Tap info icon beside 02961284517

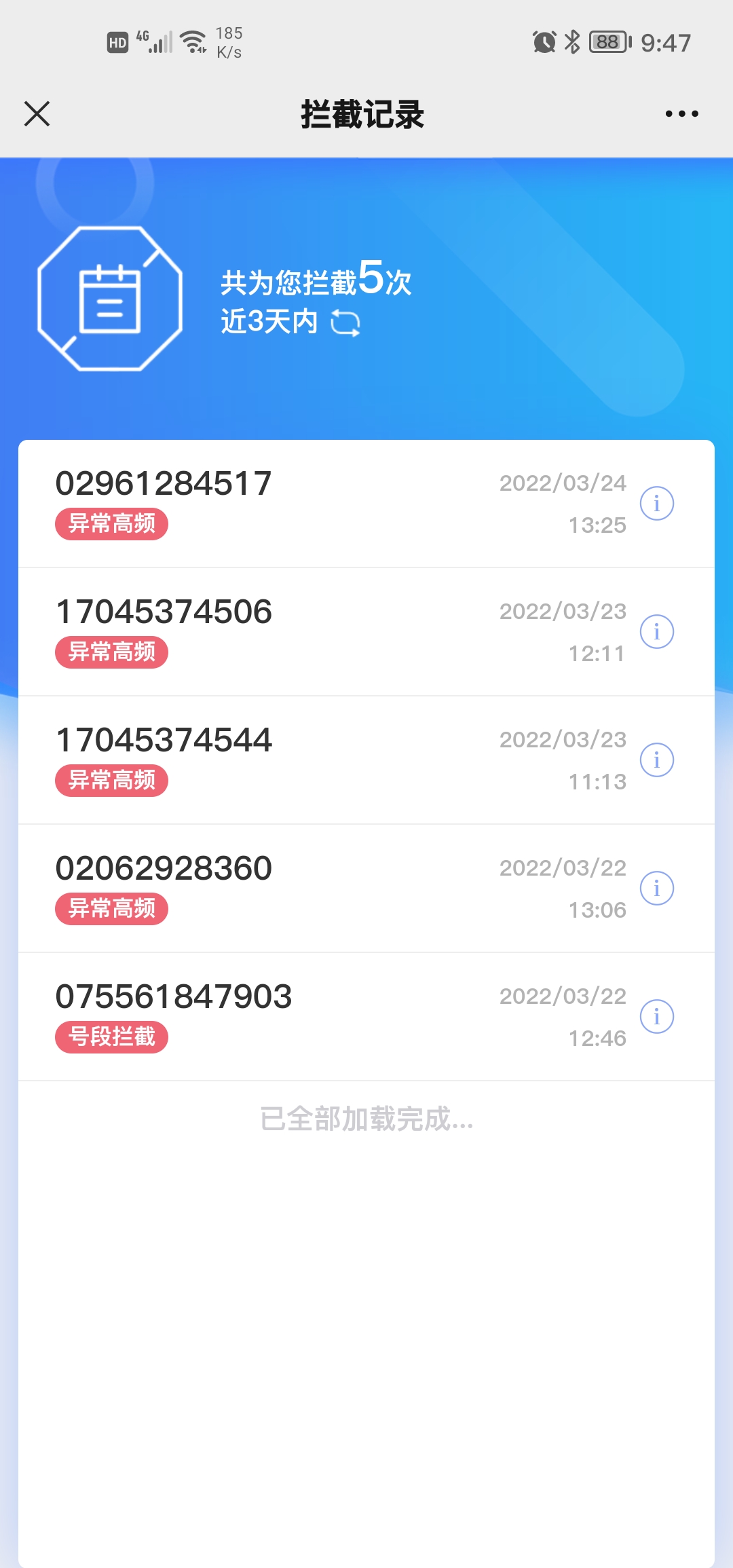click(x=656, y=503)
